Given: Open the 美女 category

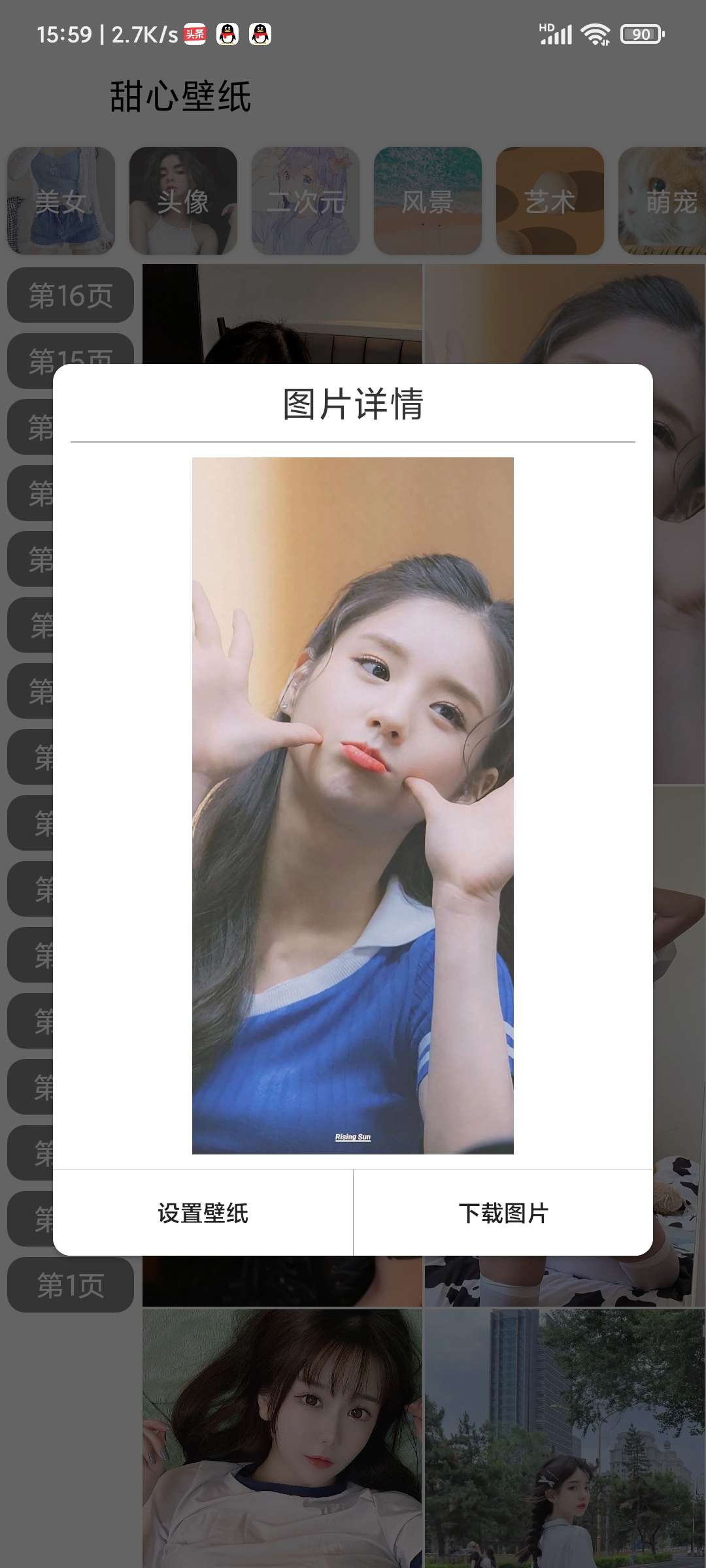Looking at the screenshot, I should coord(61,201).
